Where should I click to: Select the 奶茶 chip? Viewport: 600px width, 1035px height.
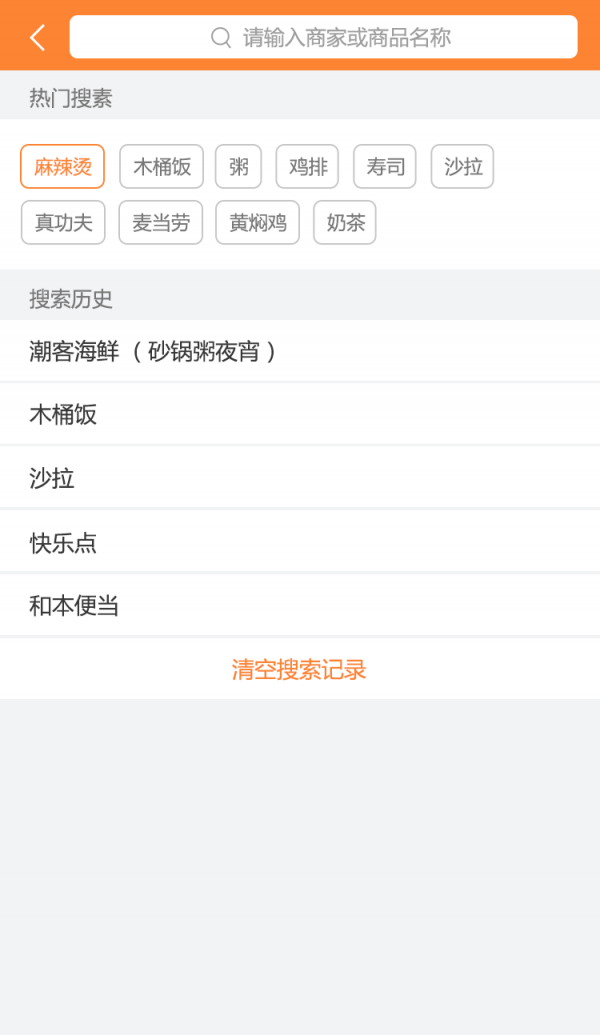click(345, 223)
